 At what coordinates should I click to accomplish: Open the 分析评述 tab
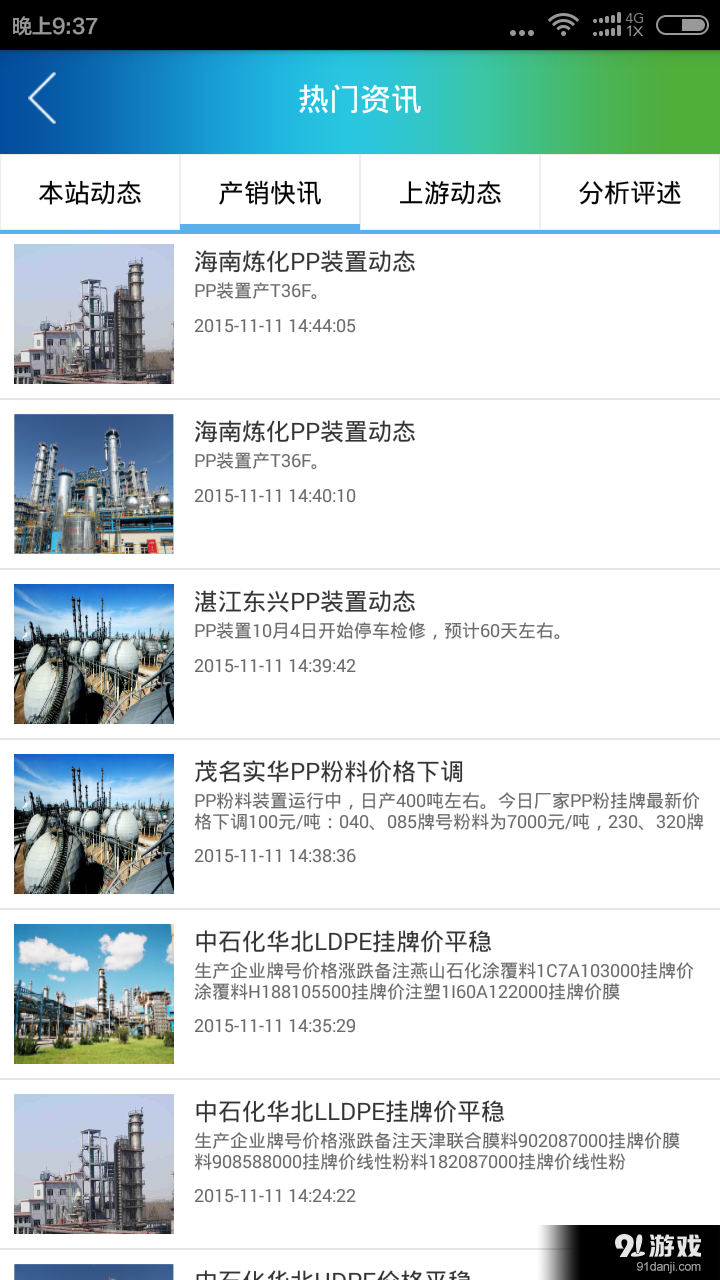[629, 193]
